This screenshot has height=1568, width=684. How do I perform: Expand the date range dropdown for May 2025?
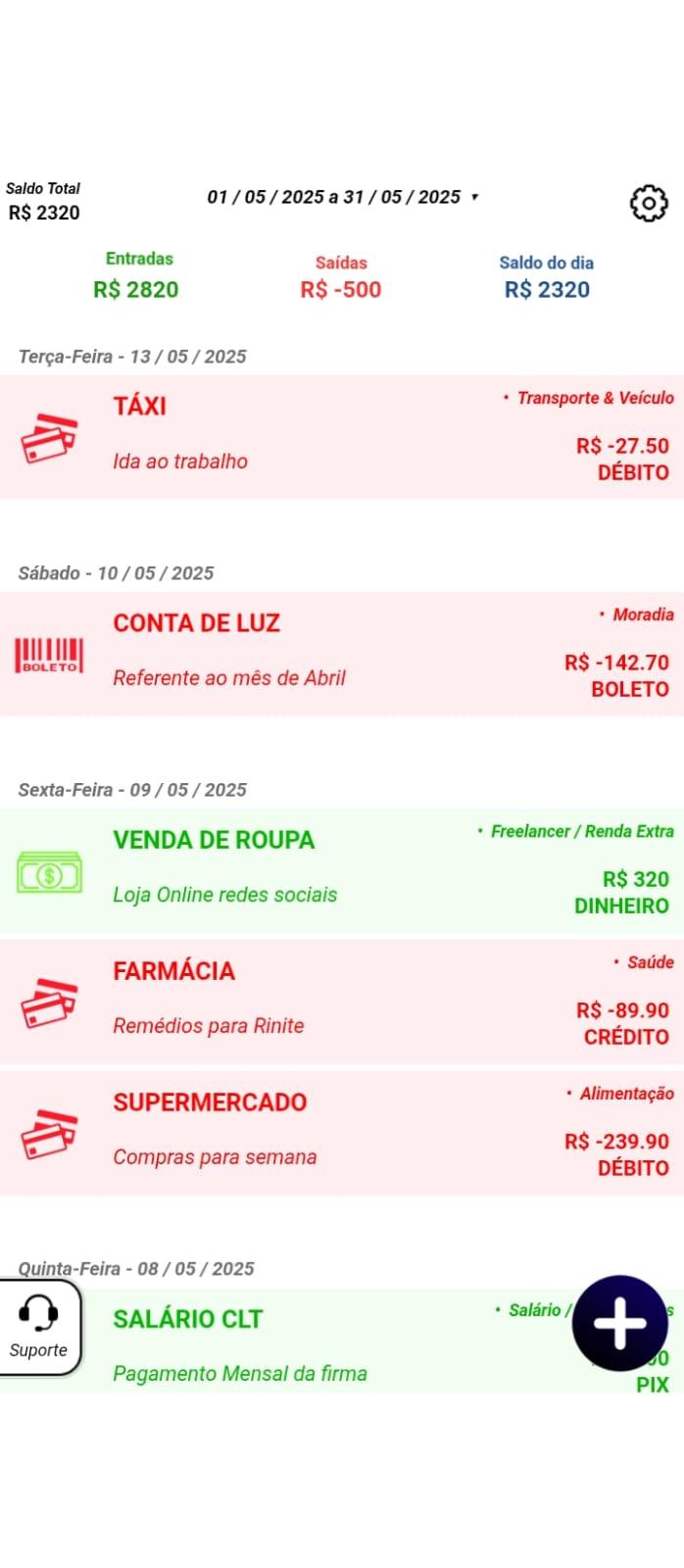343,197
